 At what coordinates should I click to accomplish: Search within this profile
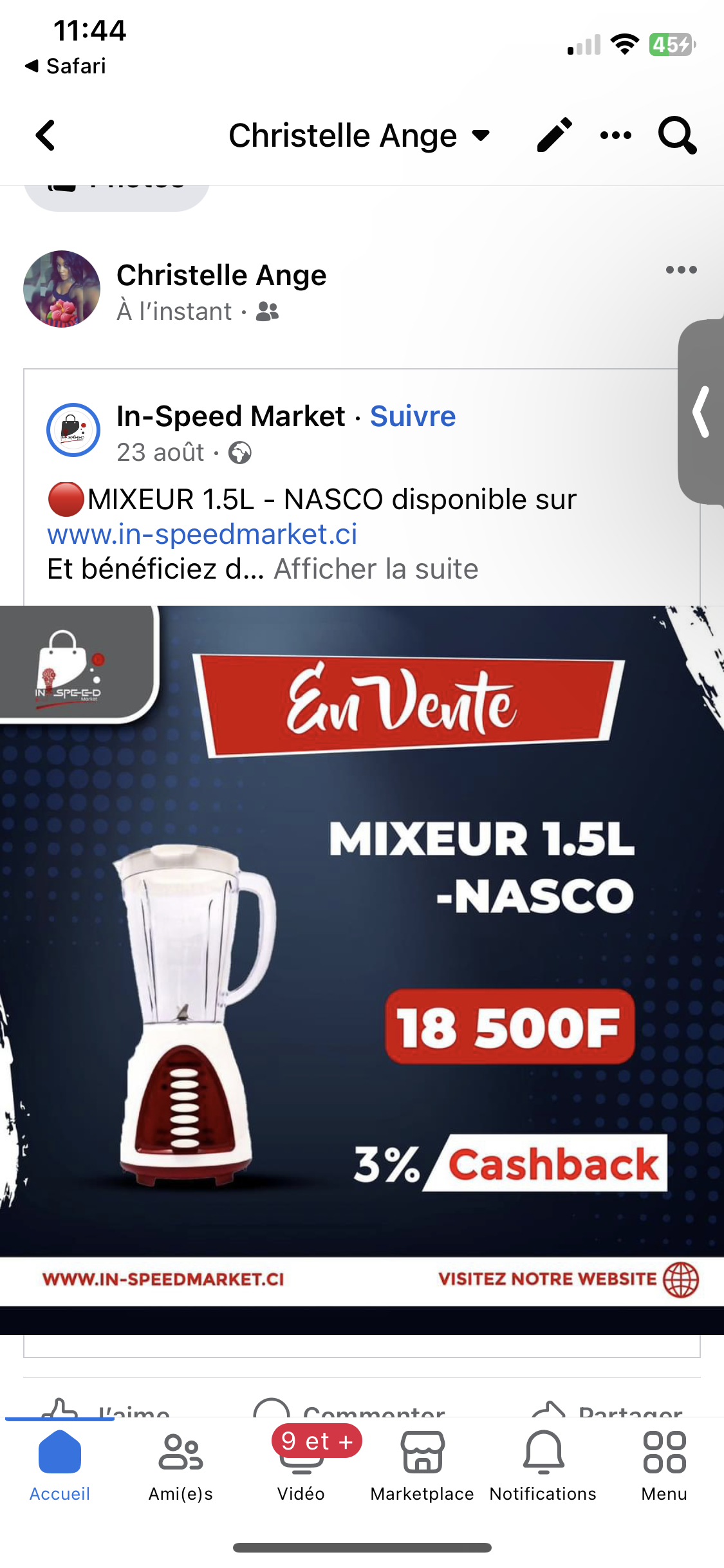677,135
